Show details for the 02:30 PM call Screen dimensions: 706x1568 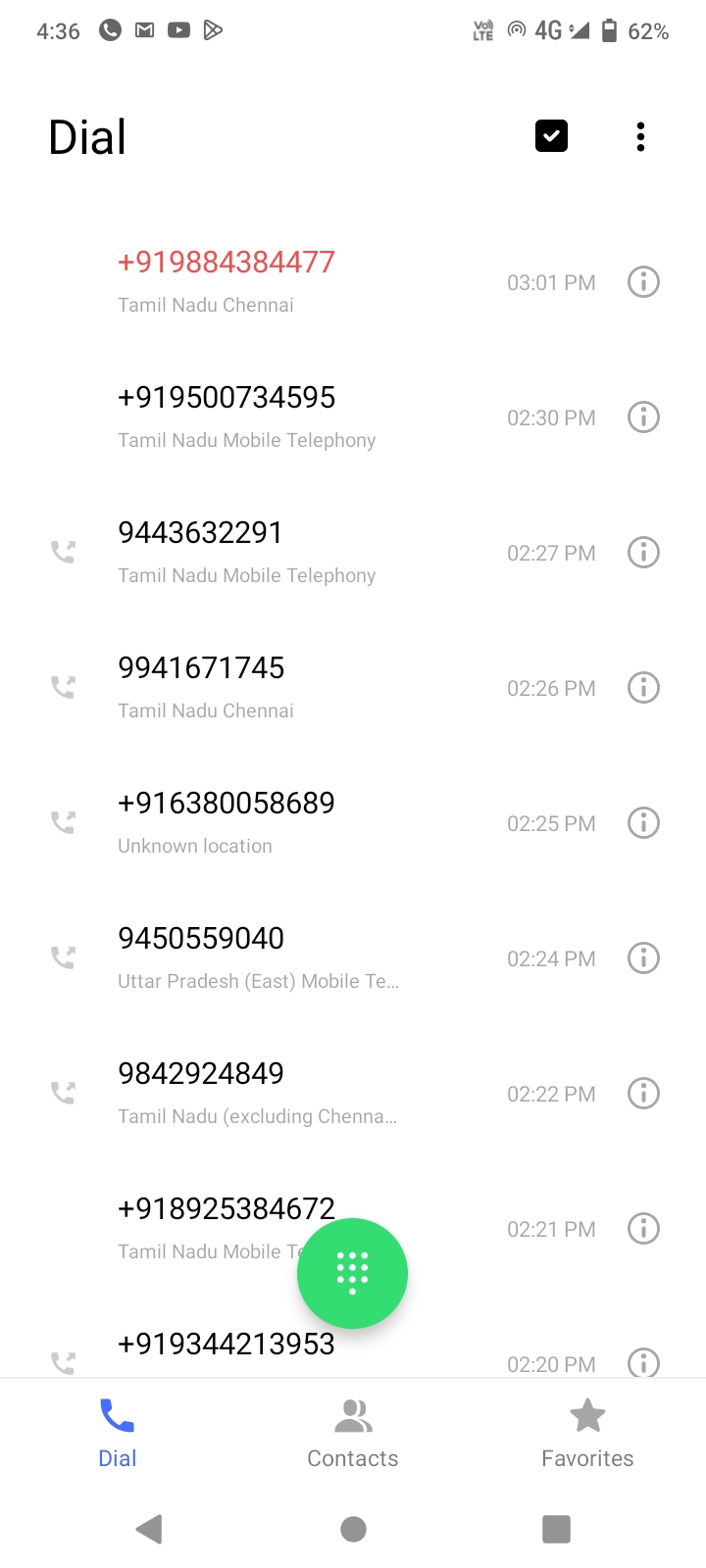[643, 417]
